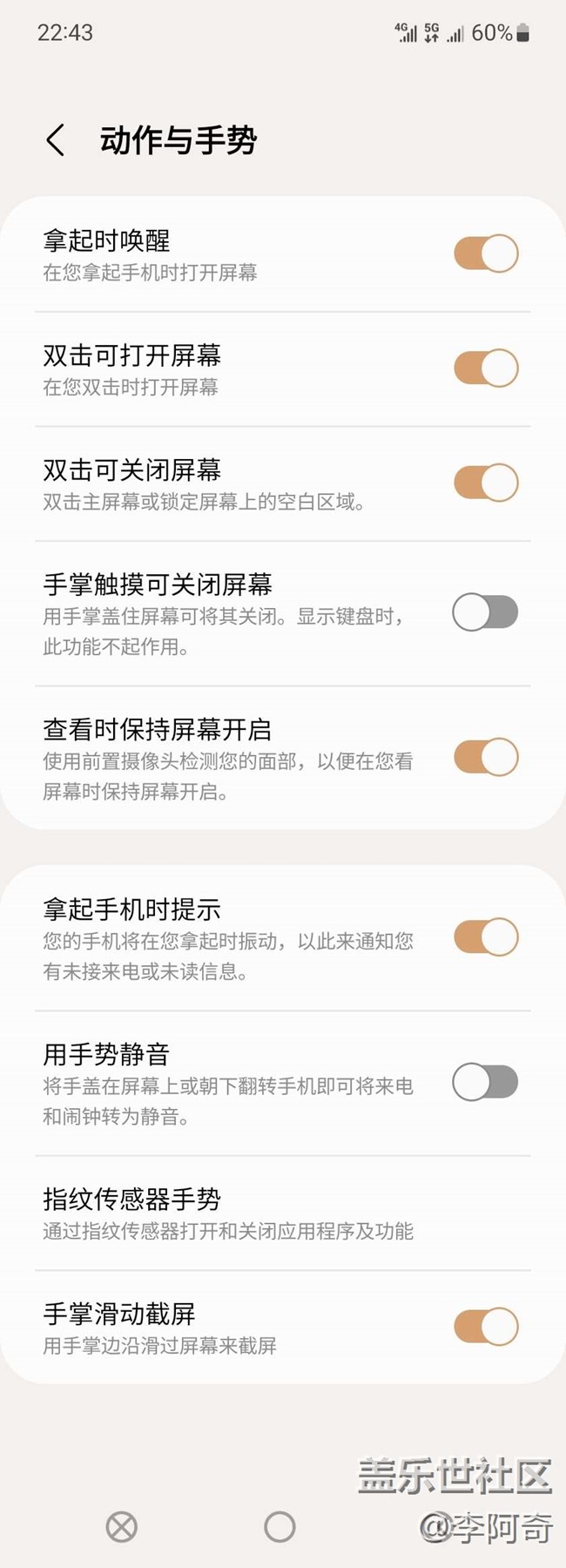Turn on 用手势静音 toggle
Viewport: 566px width, 1568px height.
(x=485, y=1083)
